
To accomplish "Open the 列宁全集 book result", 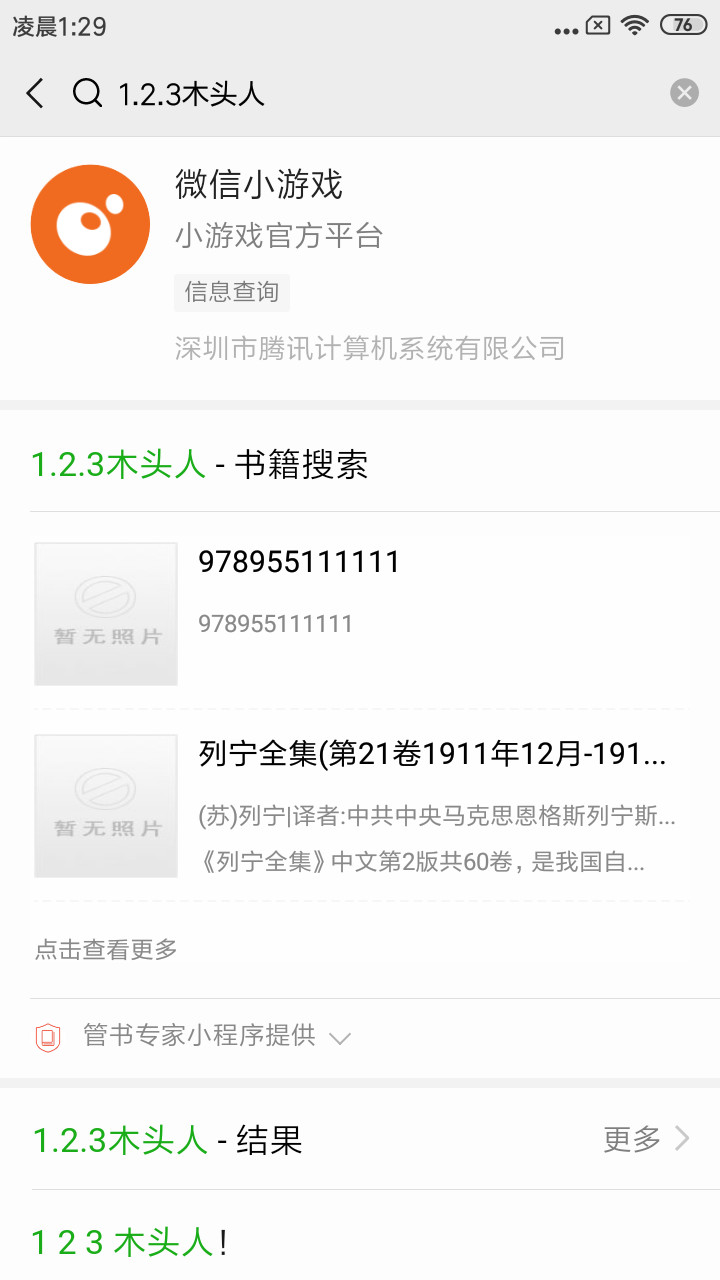I will pyautogui.click(x=360, y=805).
